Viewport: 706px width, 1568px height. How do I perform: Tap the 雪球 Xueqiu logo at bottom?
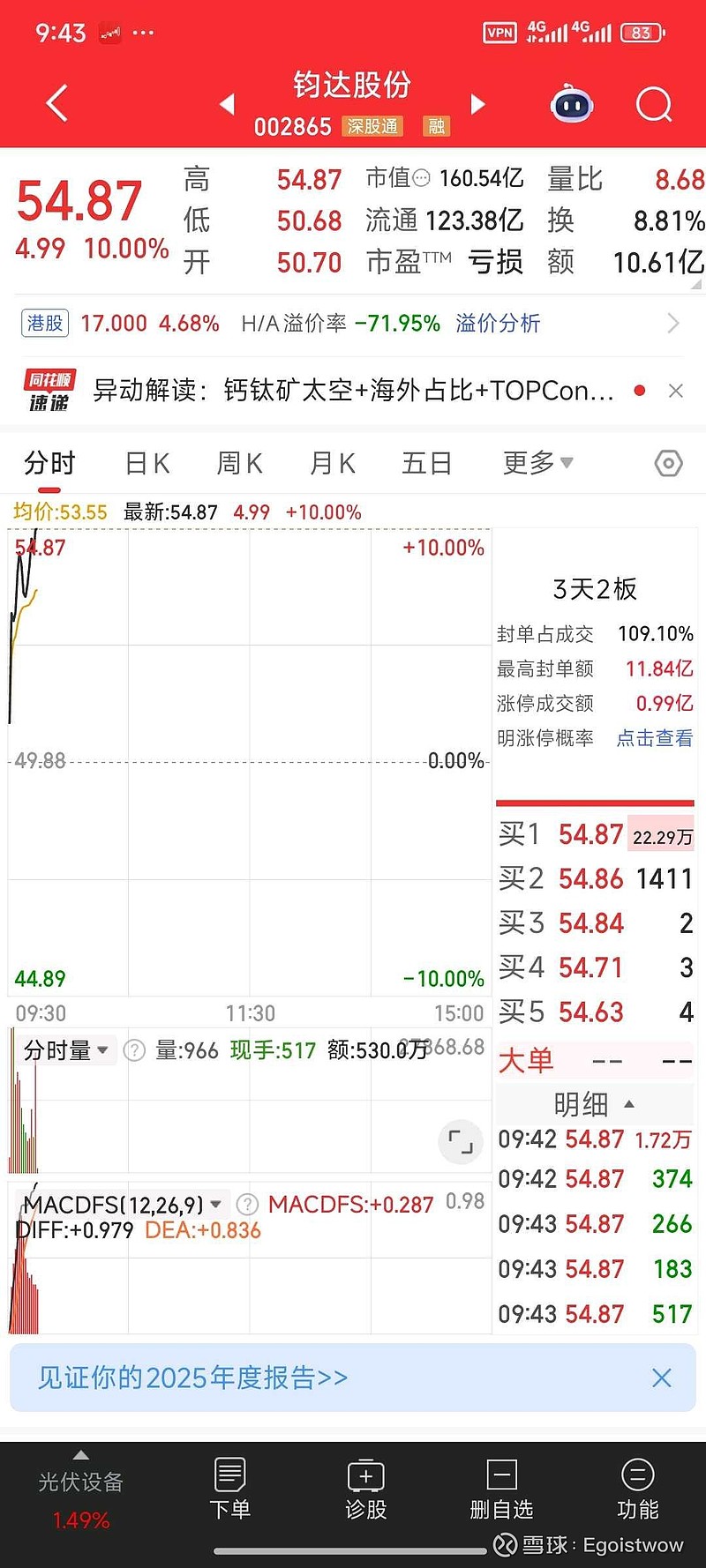point(505,1545)
